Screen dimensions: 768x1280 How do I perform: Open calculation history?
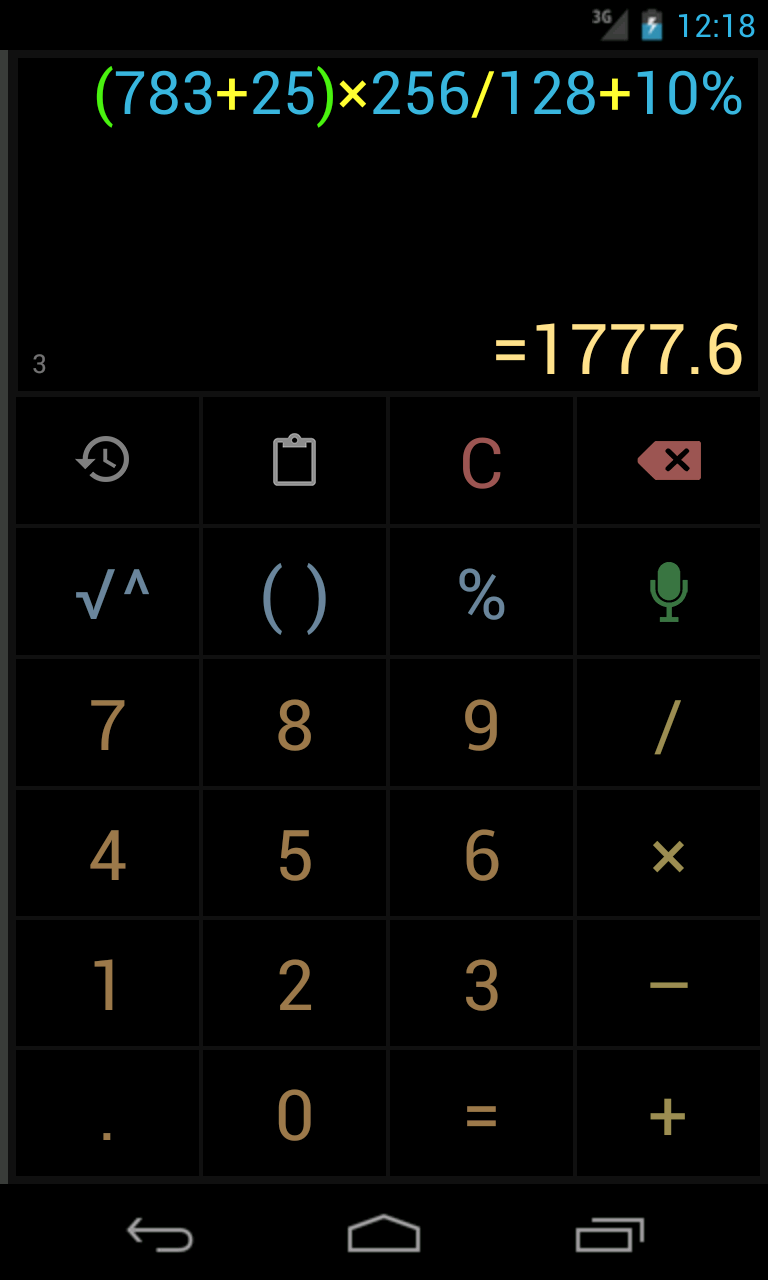pyautogui.click(x=107, y=461)
